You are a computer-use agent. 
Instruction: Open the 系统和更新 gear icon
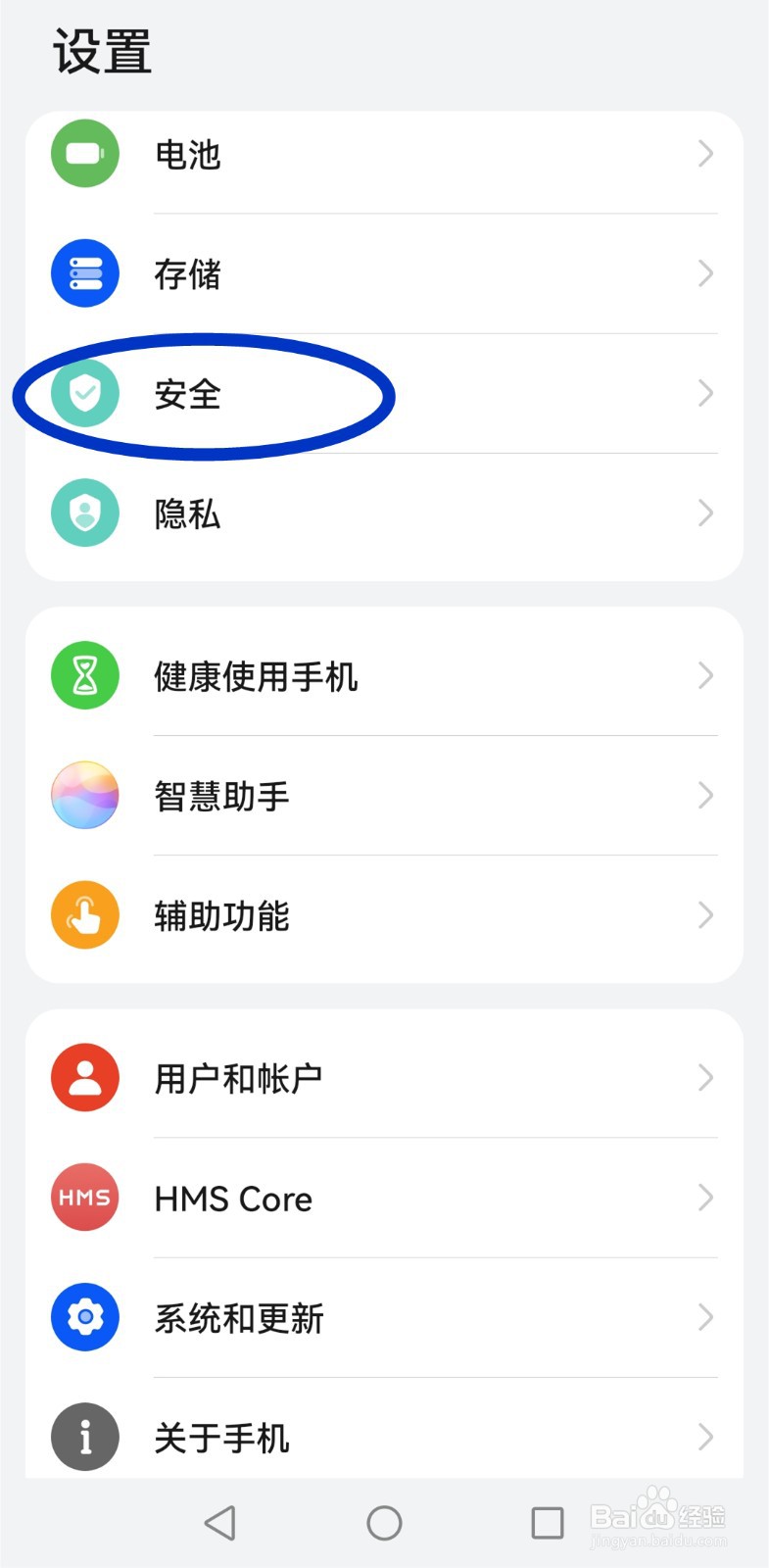(x=84, y=1317)
